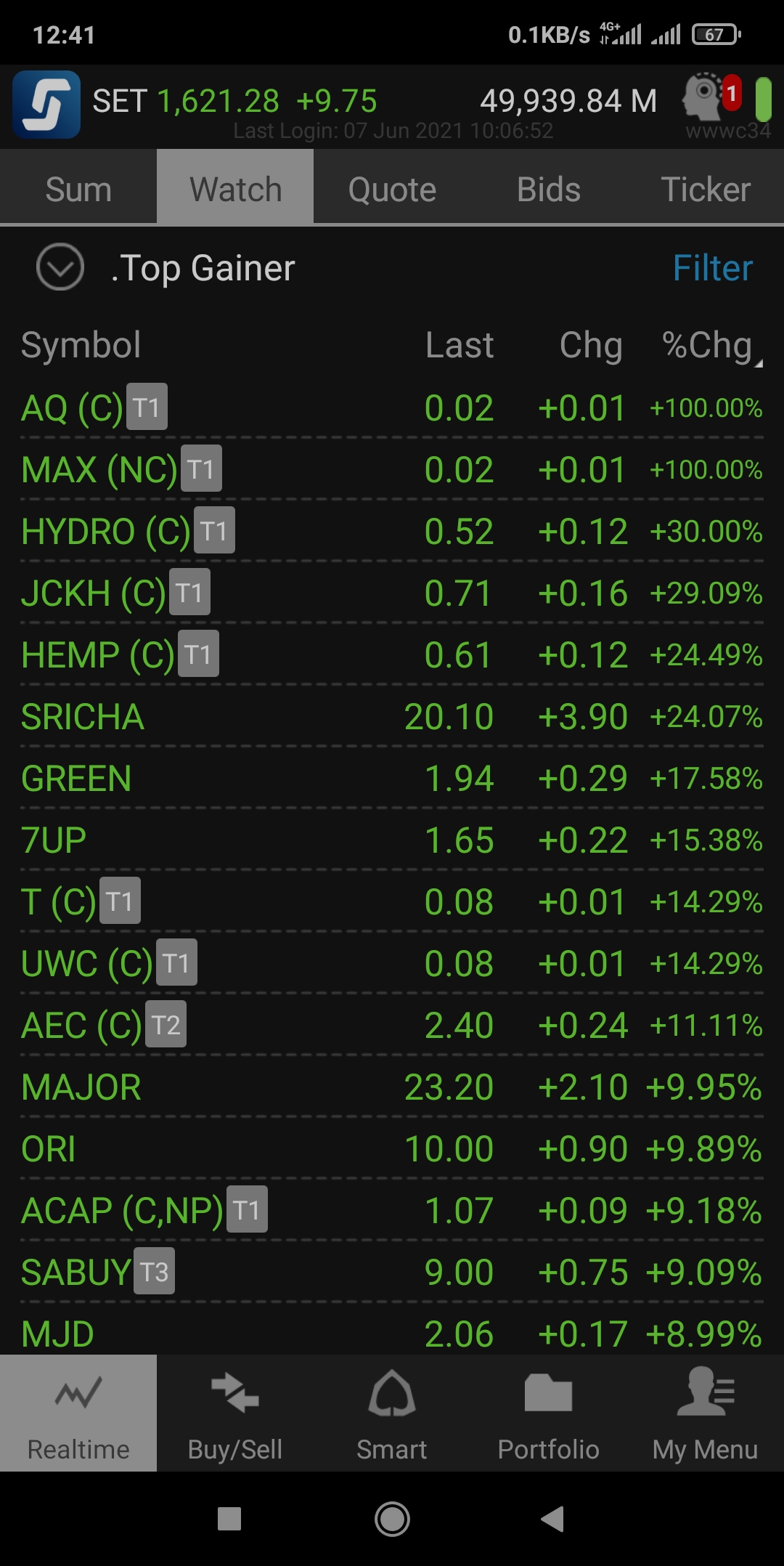View the Portfolio tab
Screen dimensions: 784x1566
click(549, 1413)
